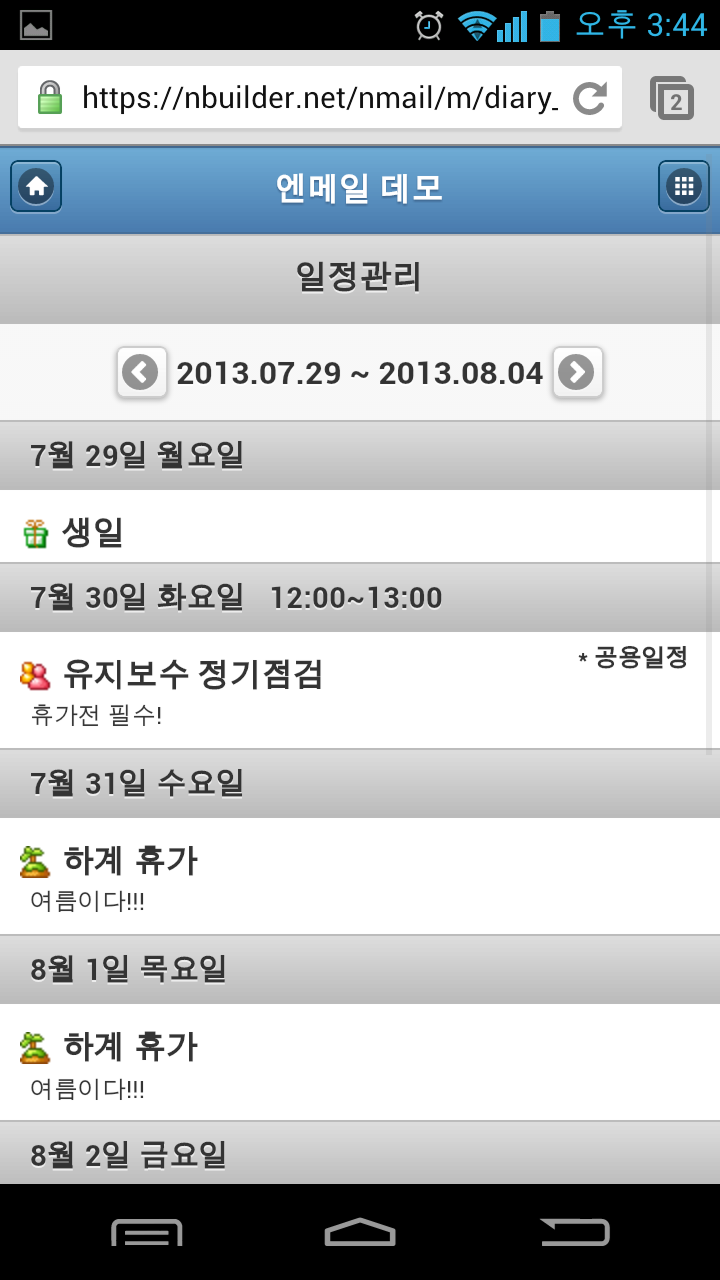Open 하계 휴가 on 7월 31일 수요일
The image size is (720, 1280).
tap(360, 876)
